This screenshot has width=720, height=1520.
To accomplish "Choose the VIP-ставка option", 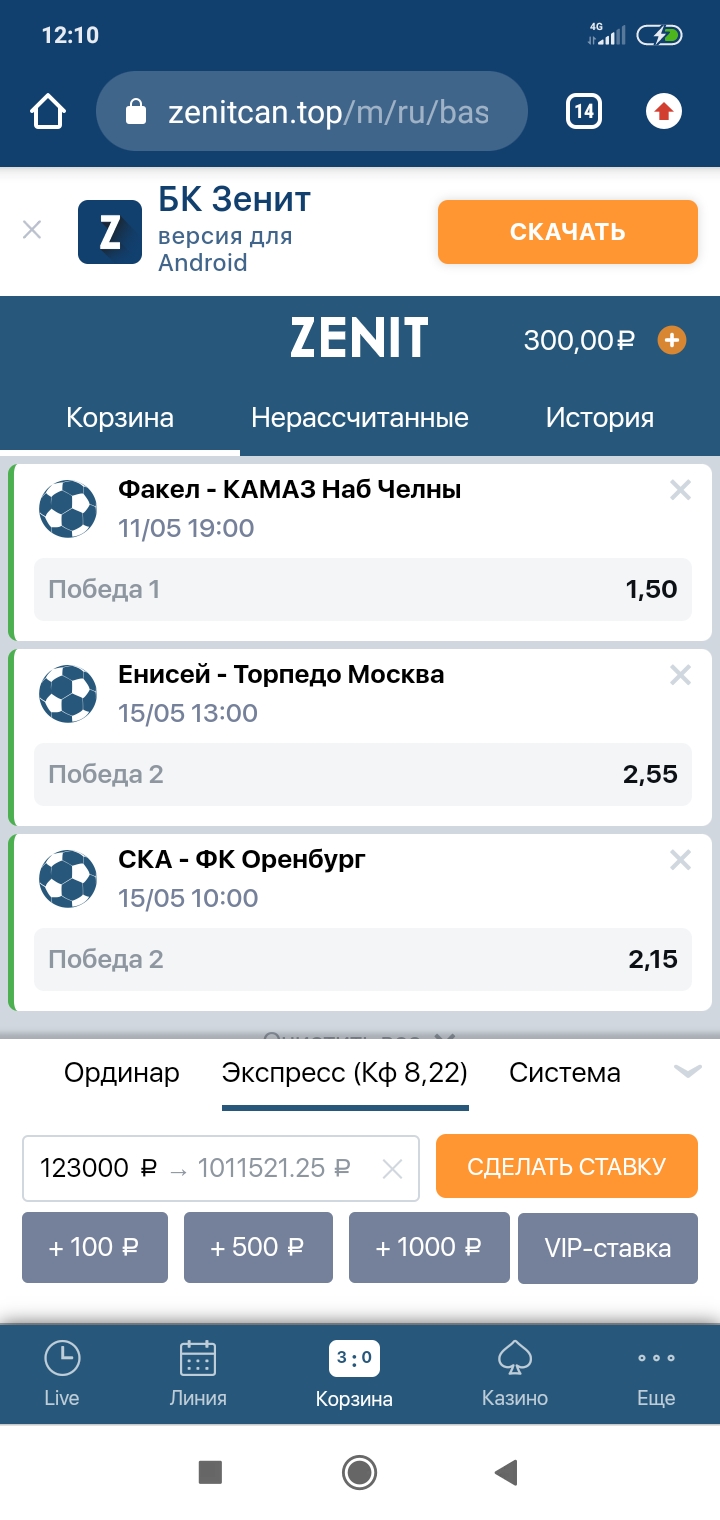I will 607,1248.
